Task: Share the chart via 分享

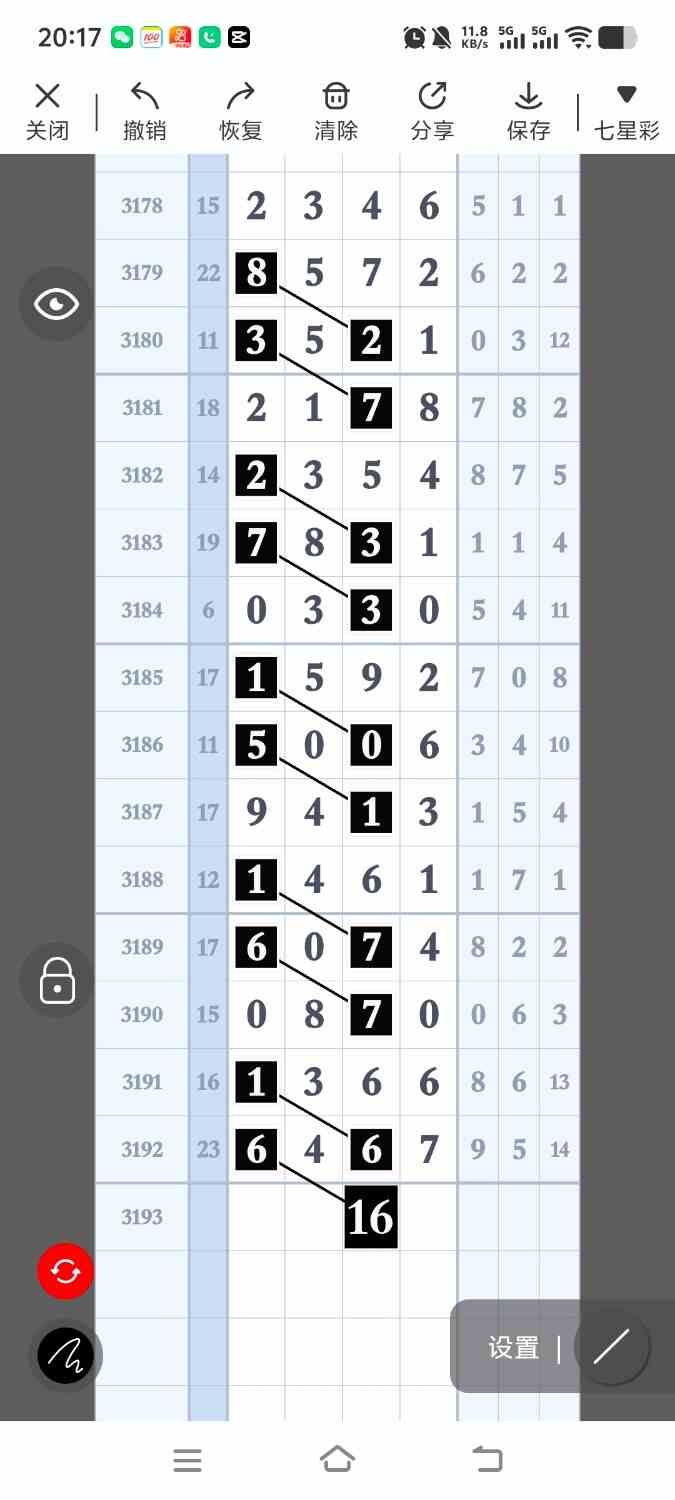Action: click(x=432, y=111)
